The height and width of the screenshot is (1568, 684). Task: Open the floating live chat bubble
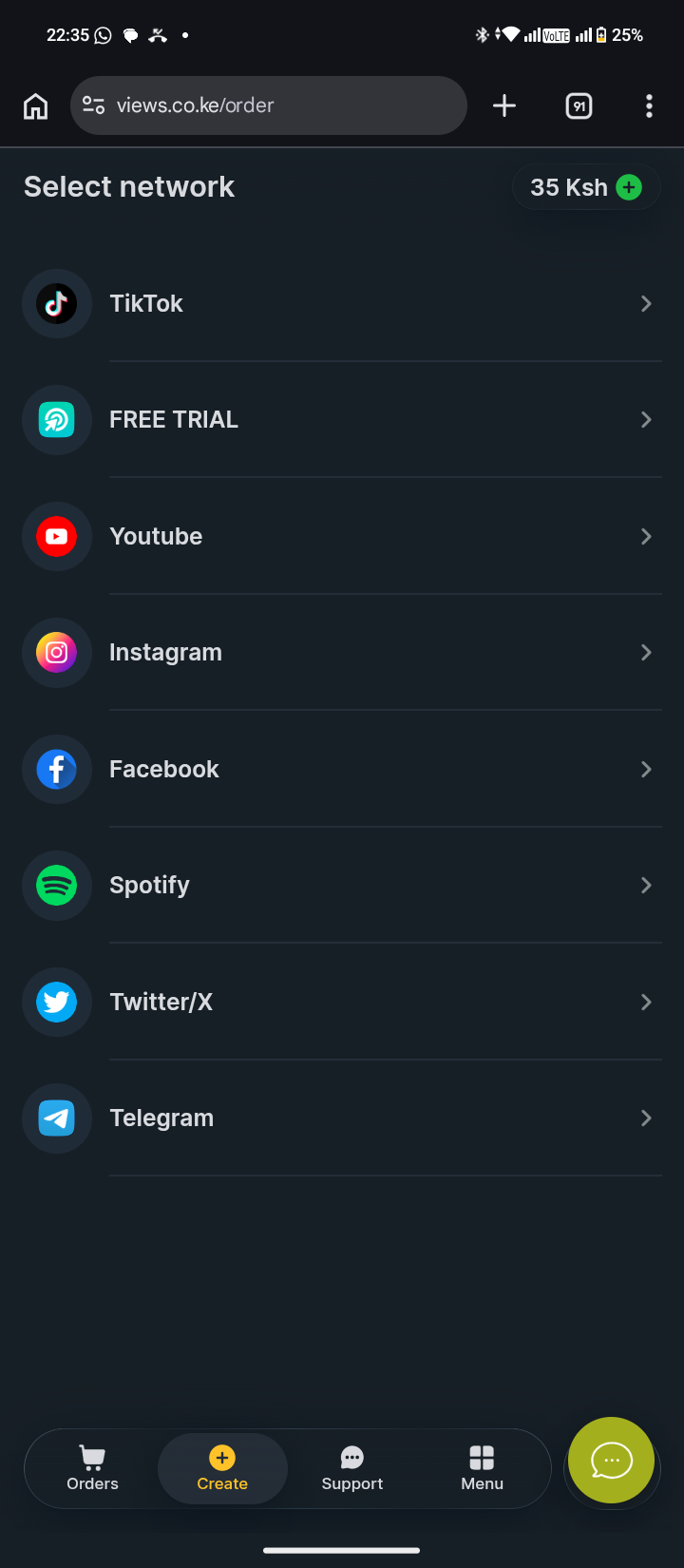(611, 1461)
